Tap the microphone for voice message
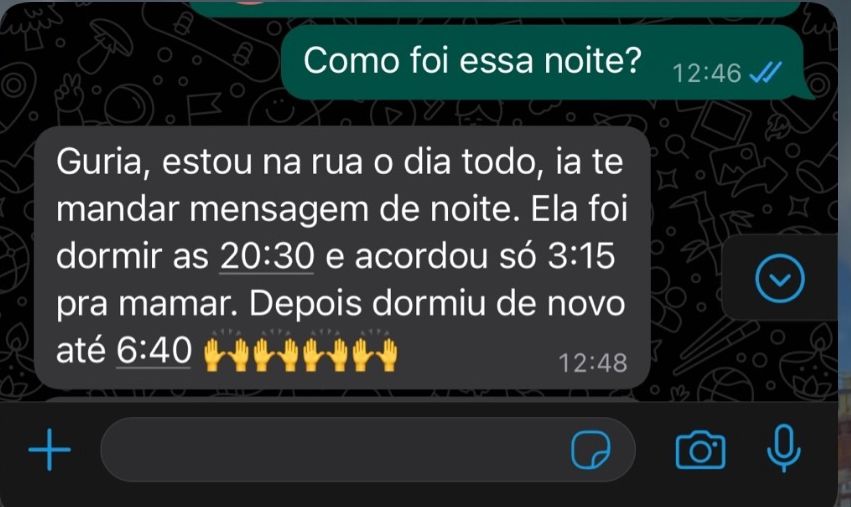The image size is (851, 507). (x=784, y=449)
